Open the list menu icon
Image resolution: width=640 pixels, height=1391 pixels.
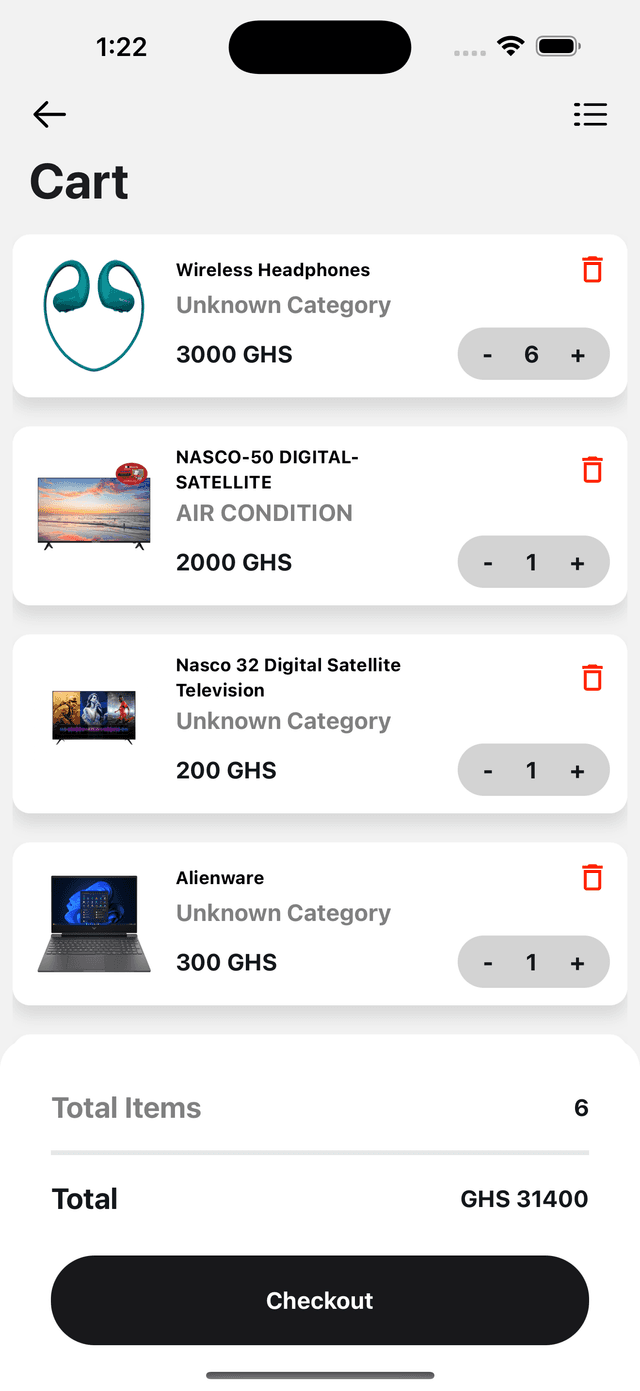coord(590,115)
